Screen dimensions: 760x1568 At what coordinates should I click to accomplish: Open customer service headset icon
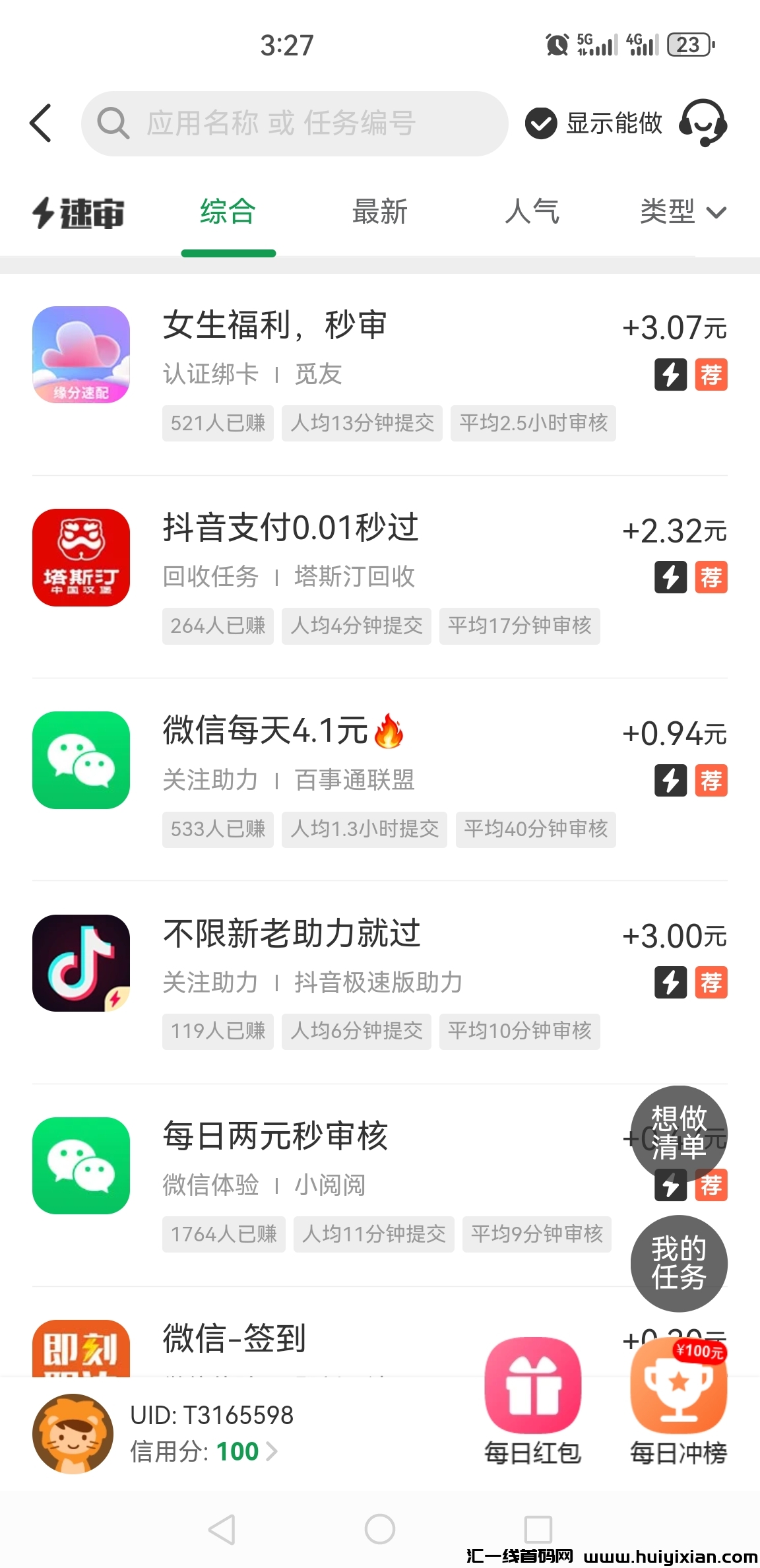point(703,123)
